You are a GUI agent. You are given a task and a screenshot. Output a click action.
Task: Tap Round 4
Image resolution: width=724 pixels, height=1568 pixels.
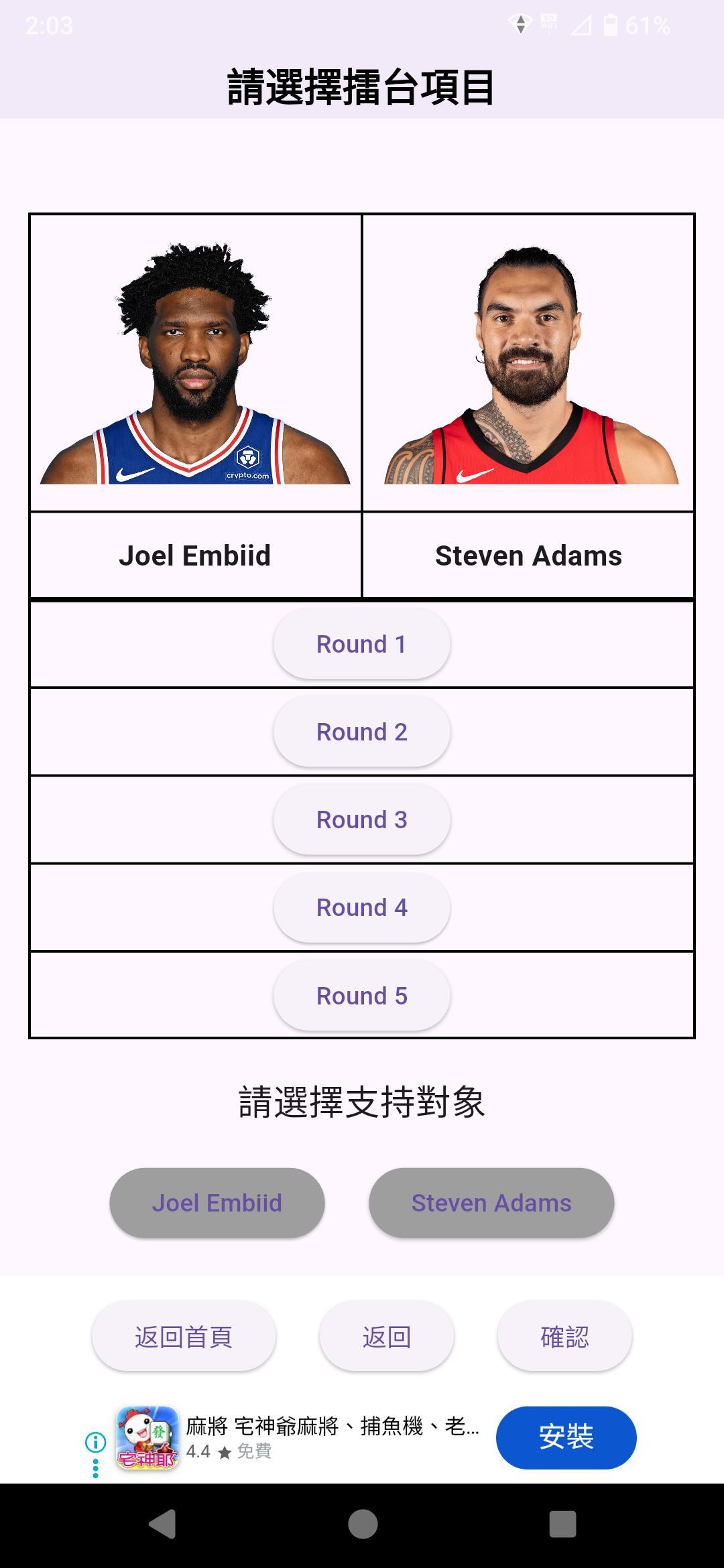pyautogui.click(x=361, y=907)
